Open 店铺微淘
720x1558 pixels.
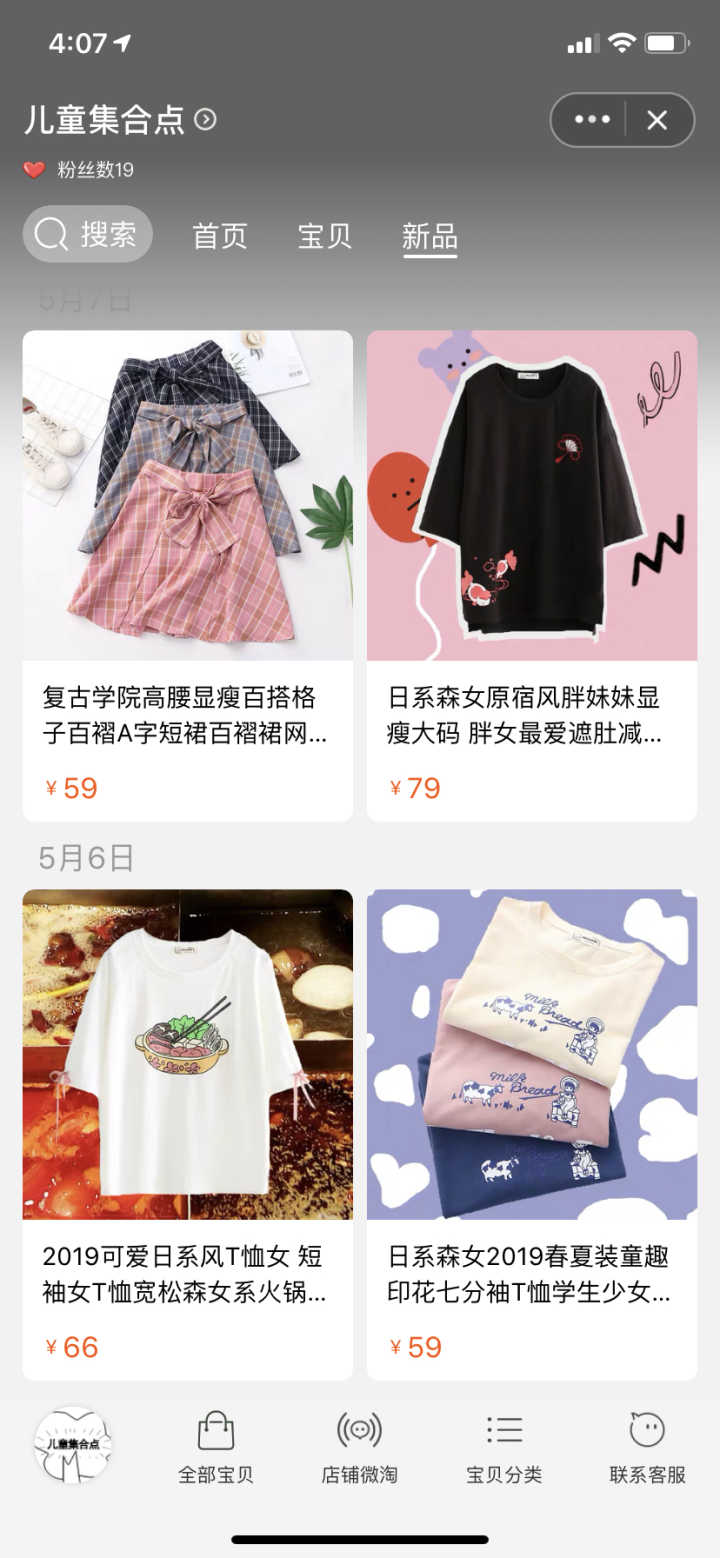pos(360,1446)
